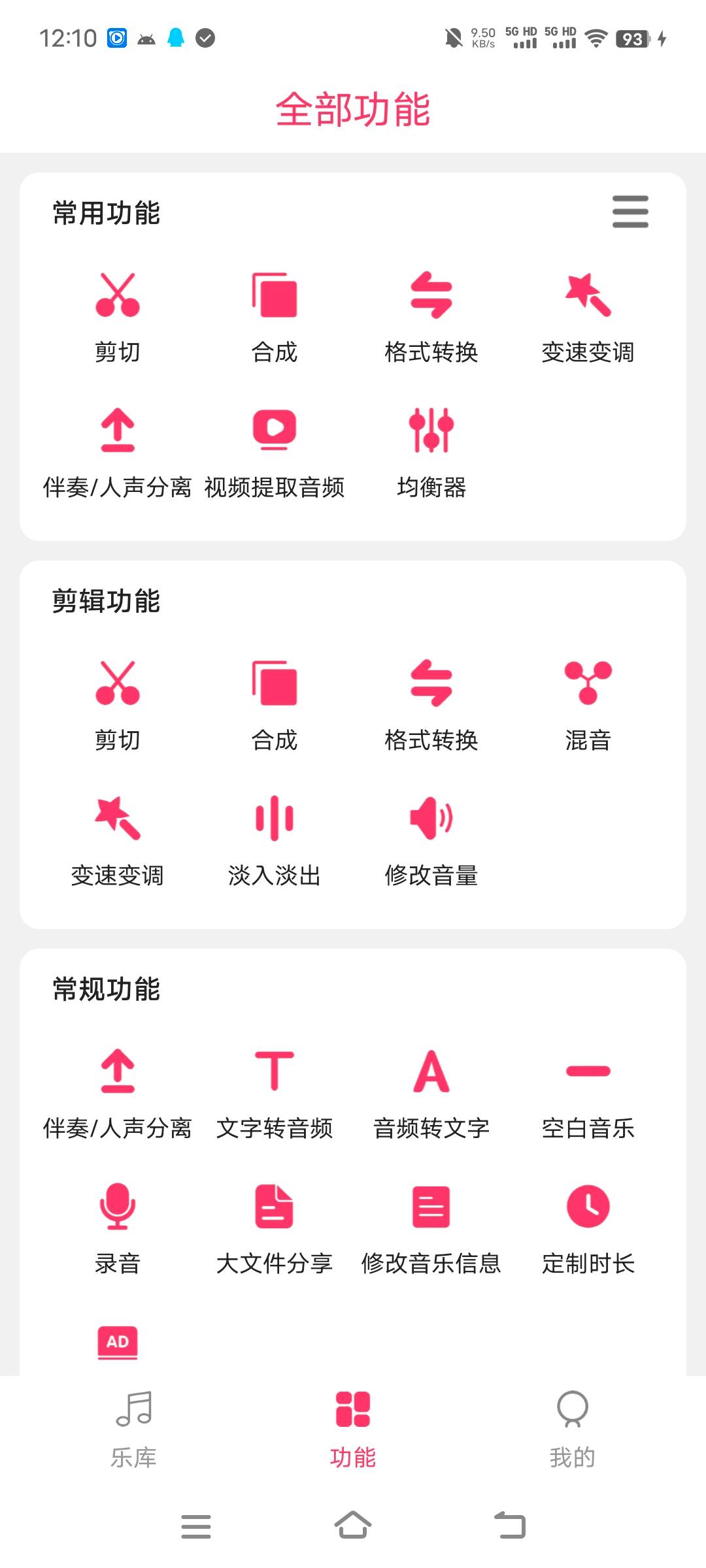Open 大文件分享 feature
Image resolution: width=706 pixels, height=1568 pixels.
[x=275, y=1228]
